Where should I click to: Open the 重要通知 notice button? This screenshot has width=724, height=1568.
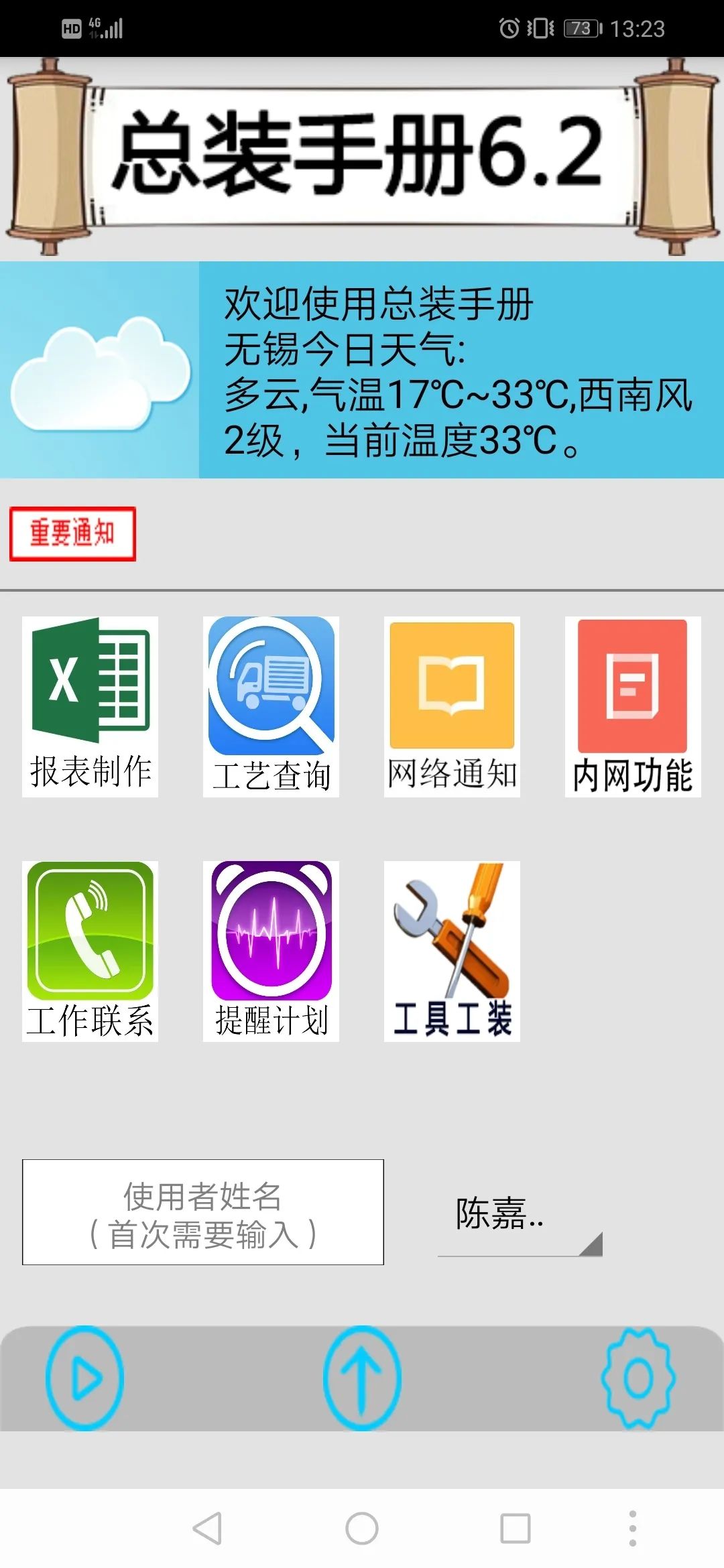coord(72,533)
